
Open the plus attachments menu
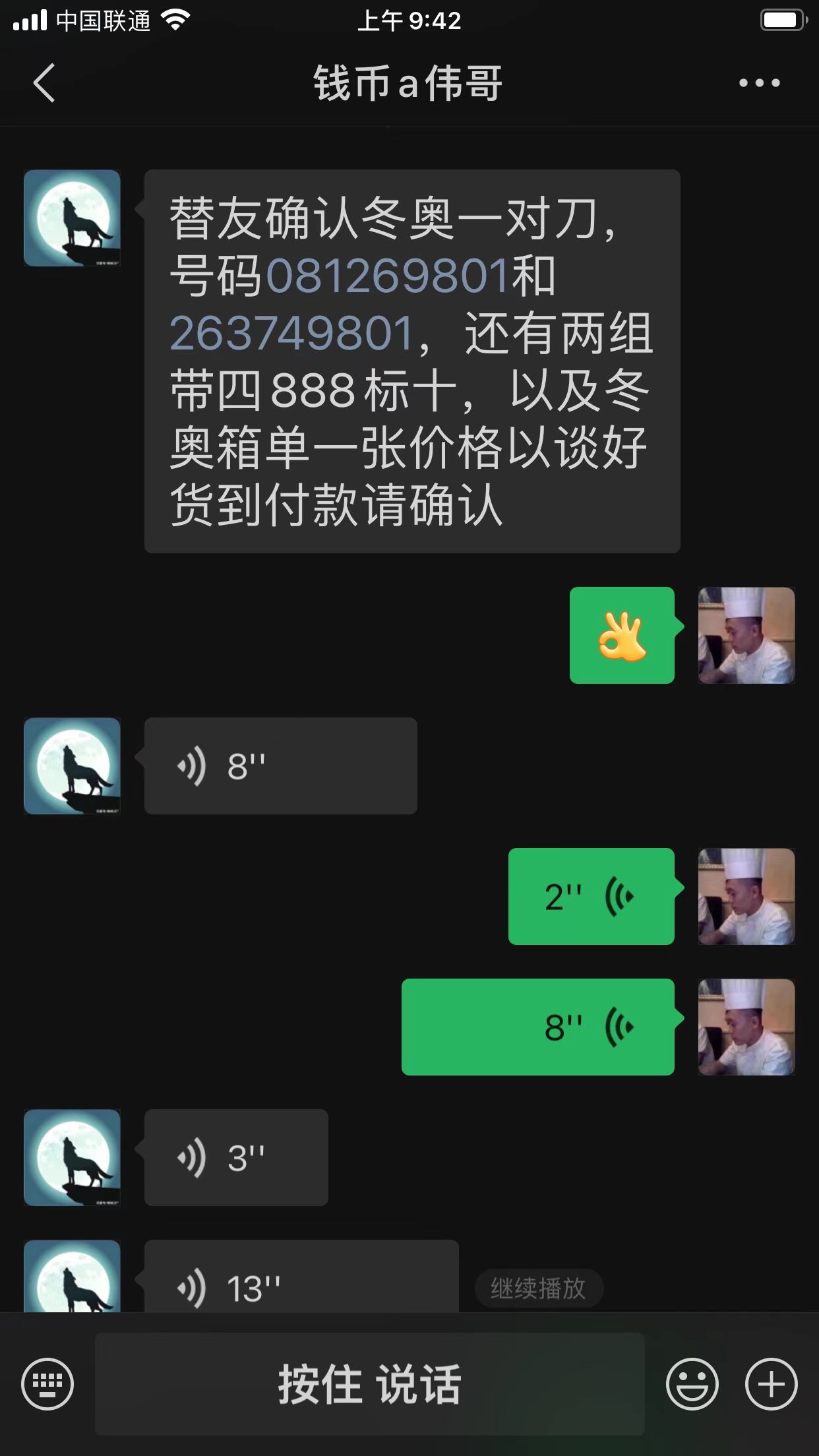(x=771, y=1383)
